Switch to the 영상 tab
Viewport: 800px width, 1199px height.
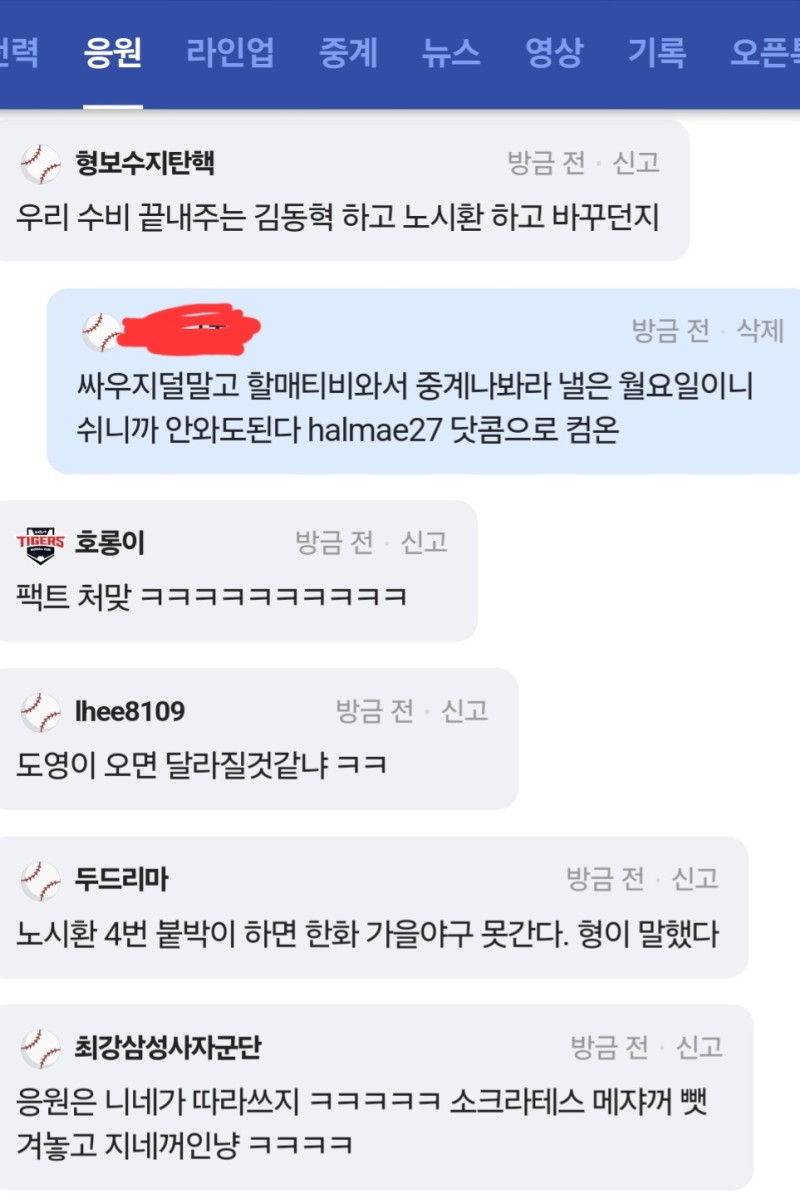click(553, 52)
